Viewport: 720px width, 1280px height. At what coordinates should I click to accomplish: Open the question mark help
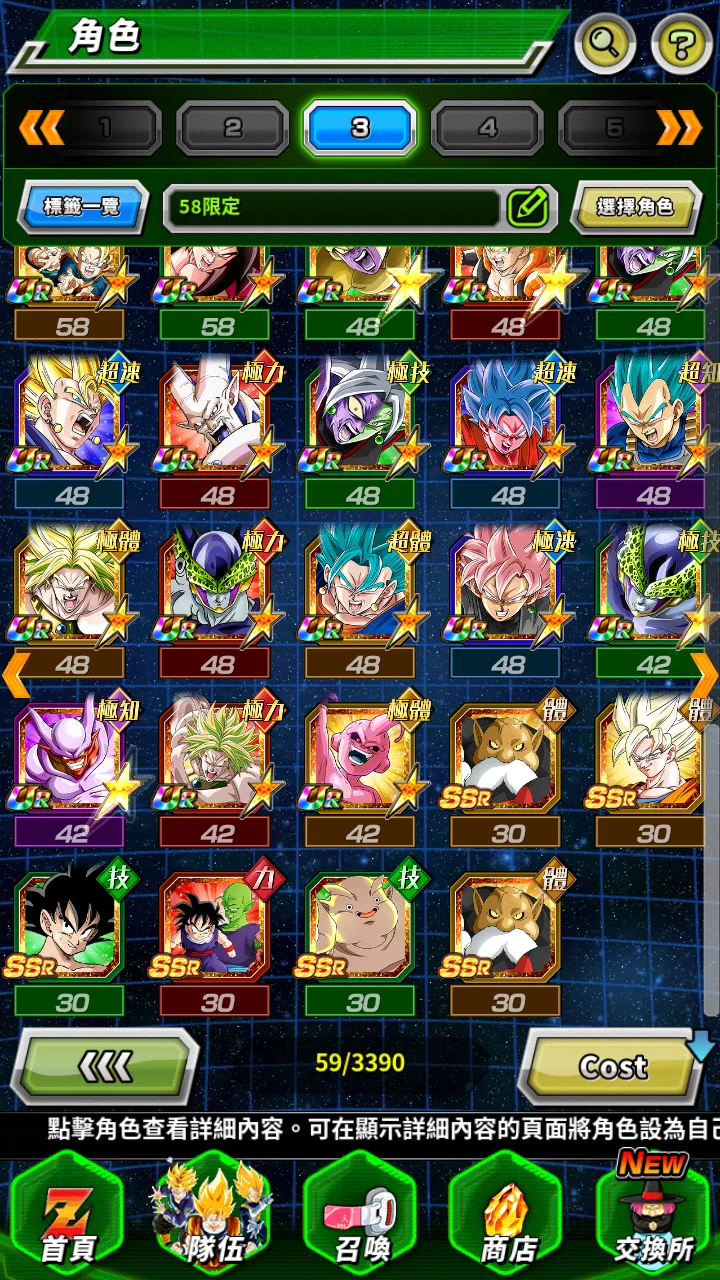point(682,44)
